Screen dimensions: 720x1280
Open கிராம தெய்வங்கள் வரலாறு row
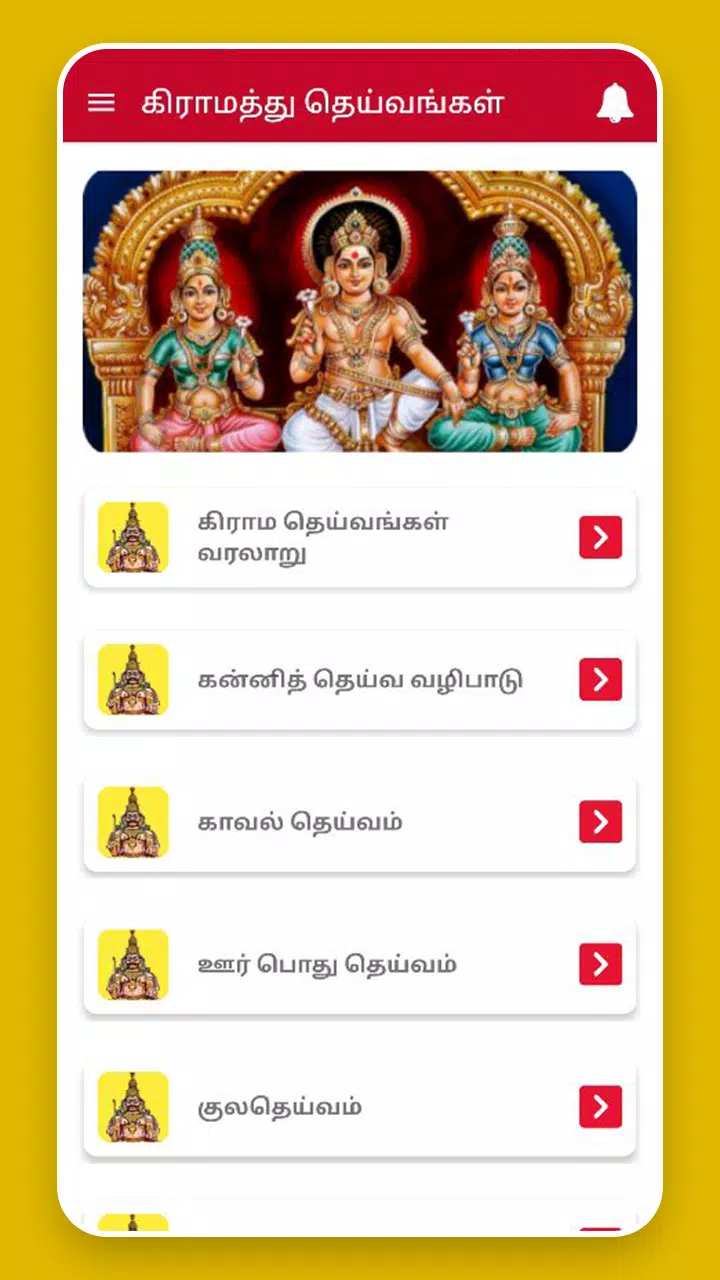(x=359, y=538)
